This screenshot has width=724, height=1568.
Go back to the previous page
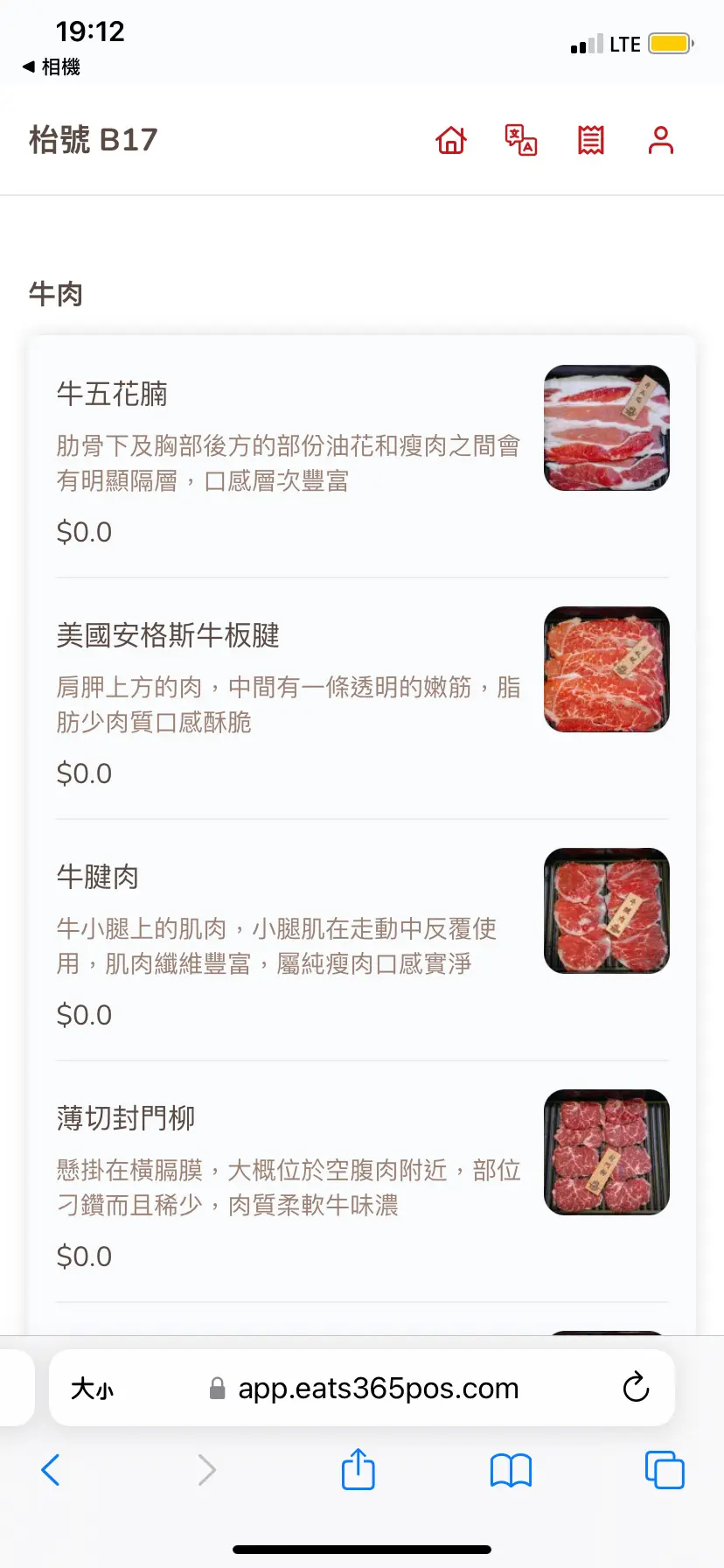[x=51, y=1470]
